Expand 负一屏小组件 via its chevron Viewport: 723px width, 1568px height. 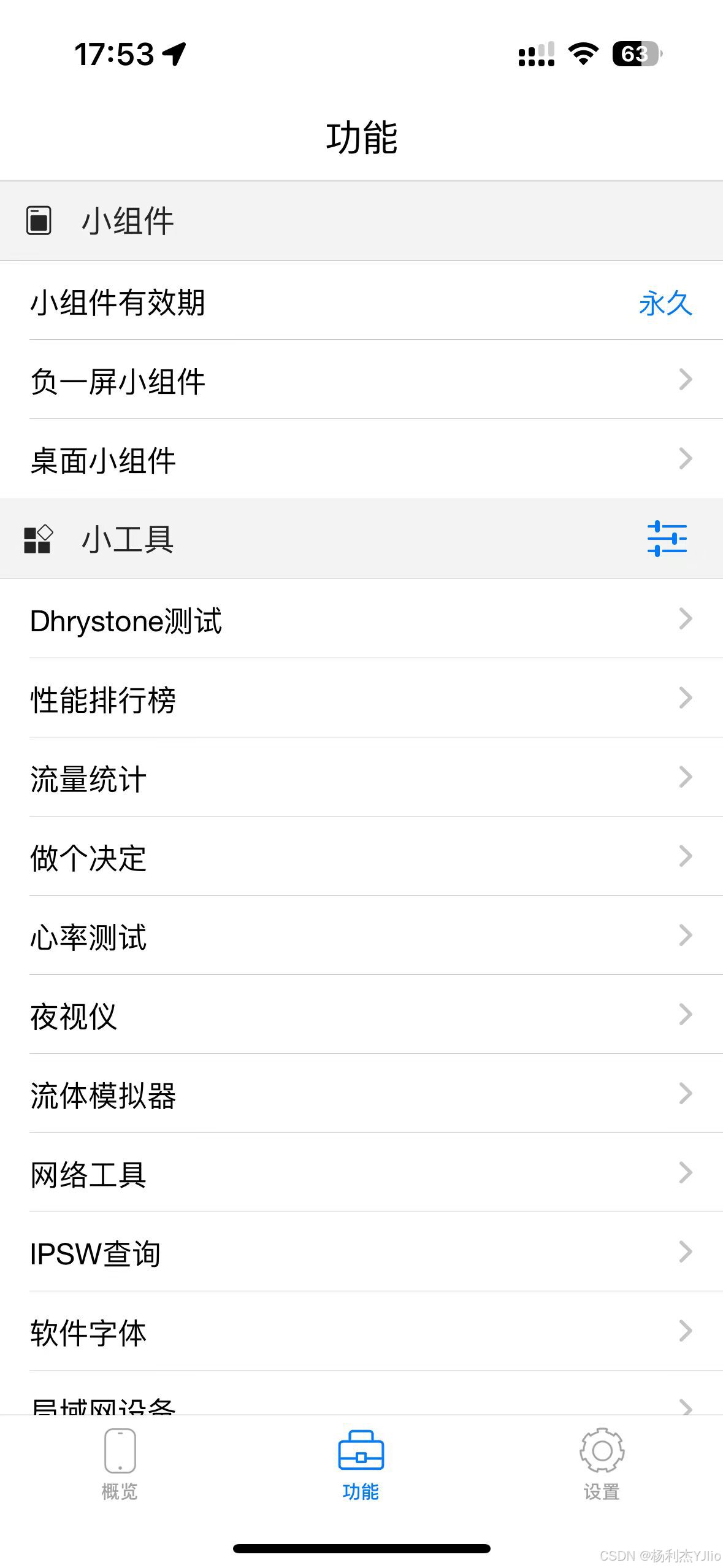(685, 381)
